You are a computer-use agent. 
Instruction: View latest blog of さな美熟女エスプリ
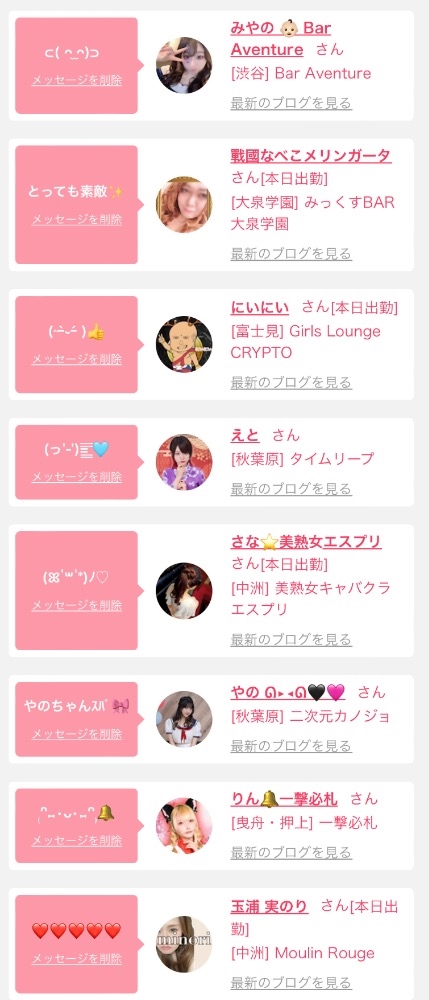[x=291, y=640]
